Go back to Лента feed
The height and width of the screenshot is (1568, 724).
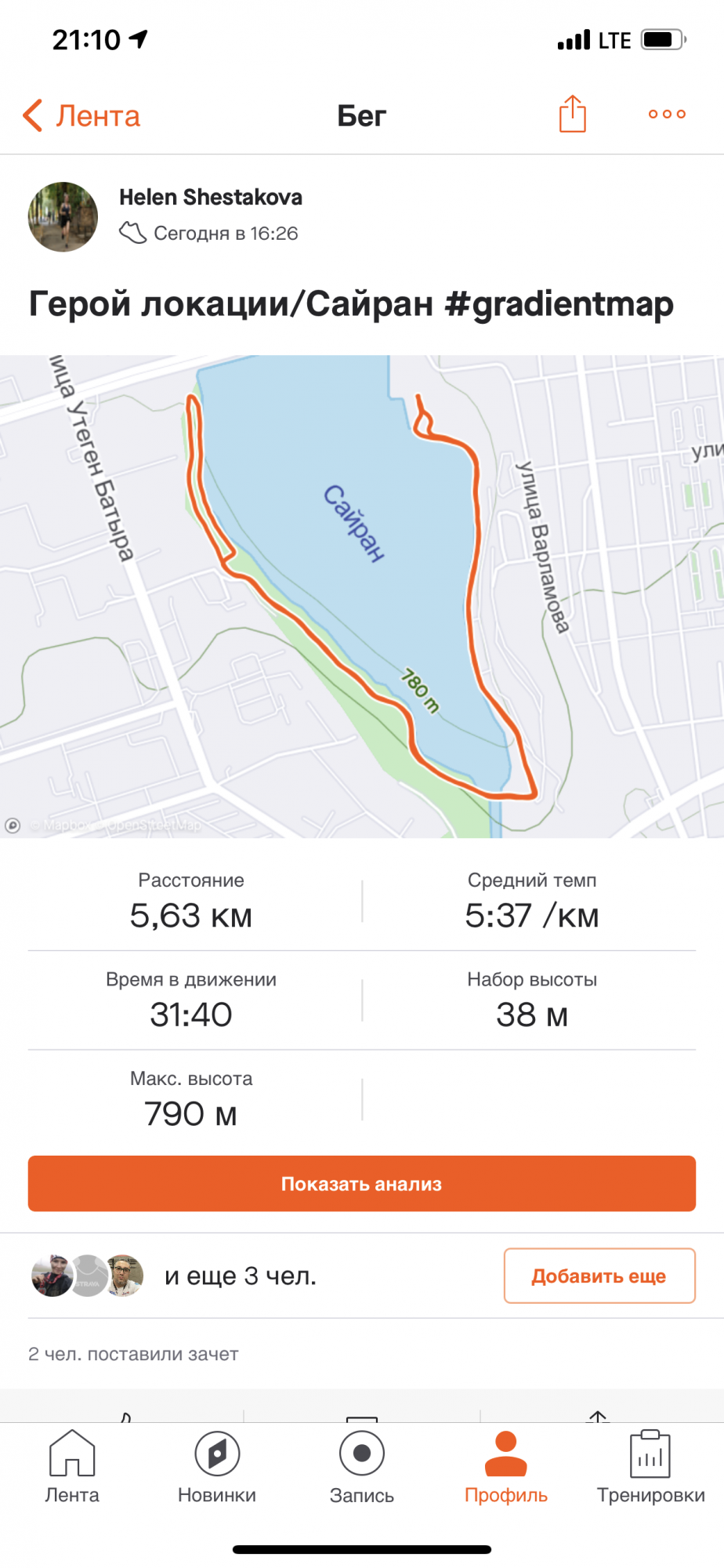(81, 116)
